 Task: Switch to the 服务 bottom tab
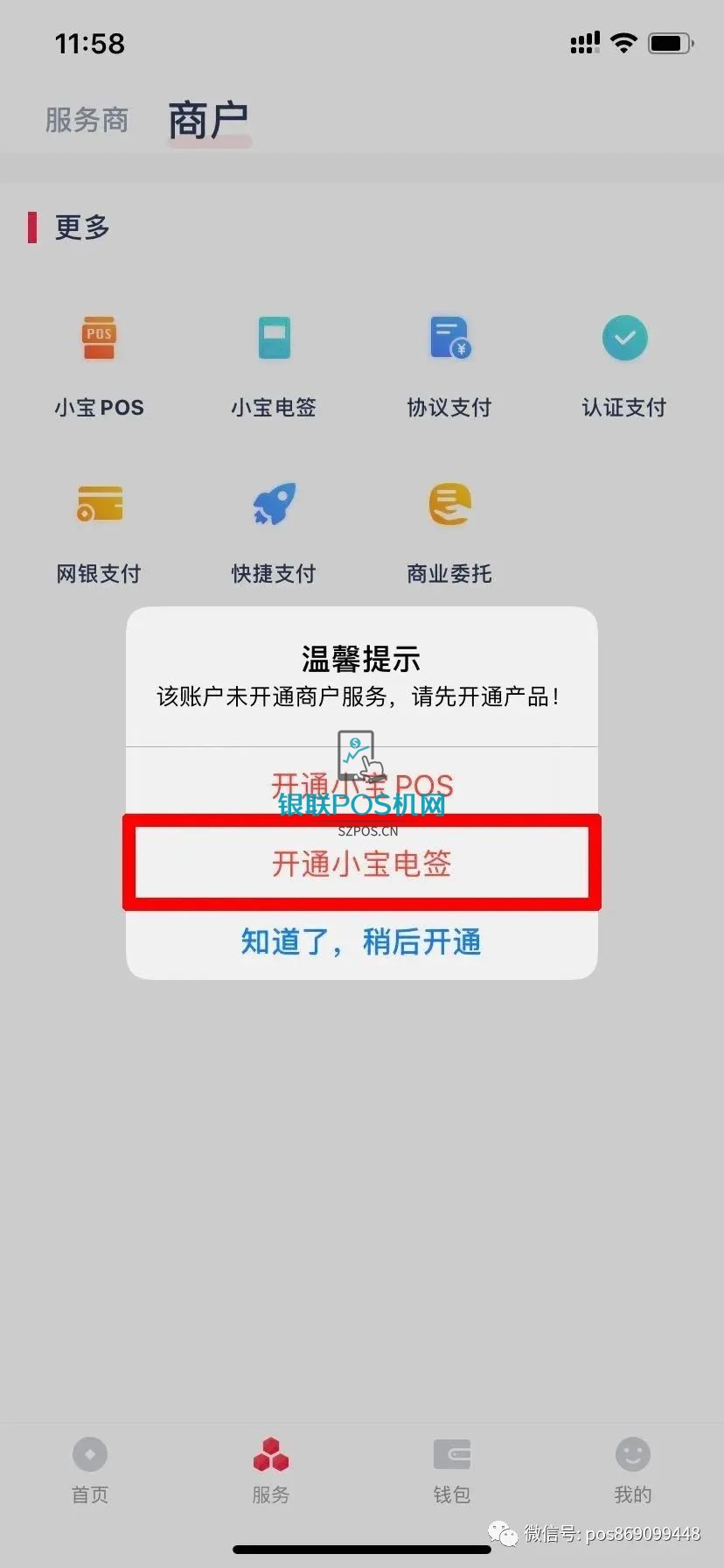click(271, 1470)
